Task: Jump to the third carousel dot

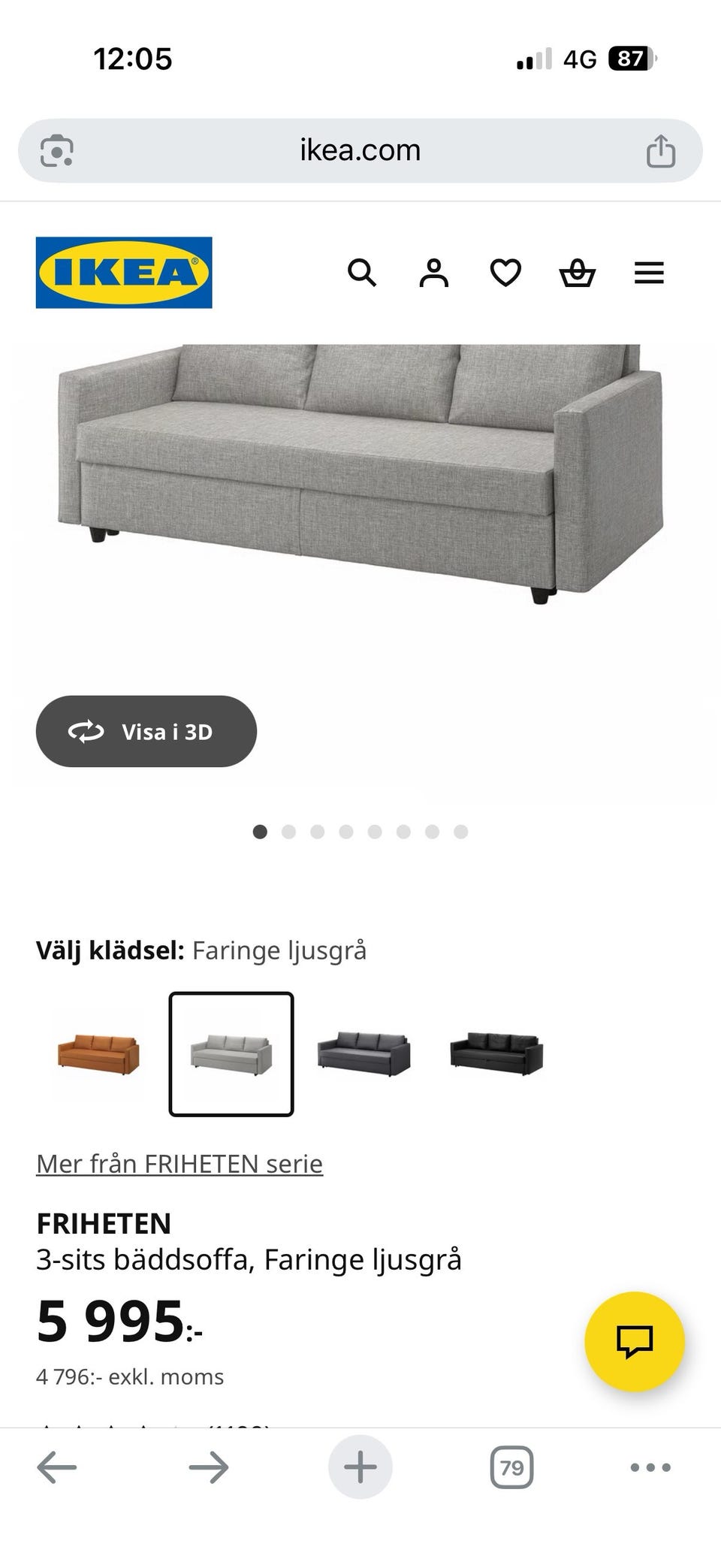Action: tap(318, 832)
